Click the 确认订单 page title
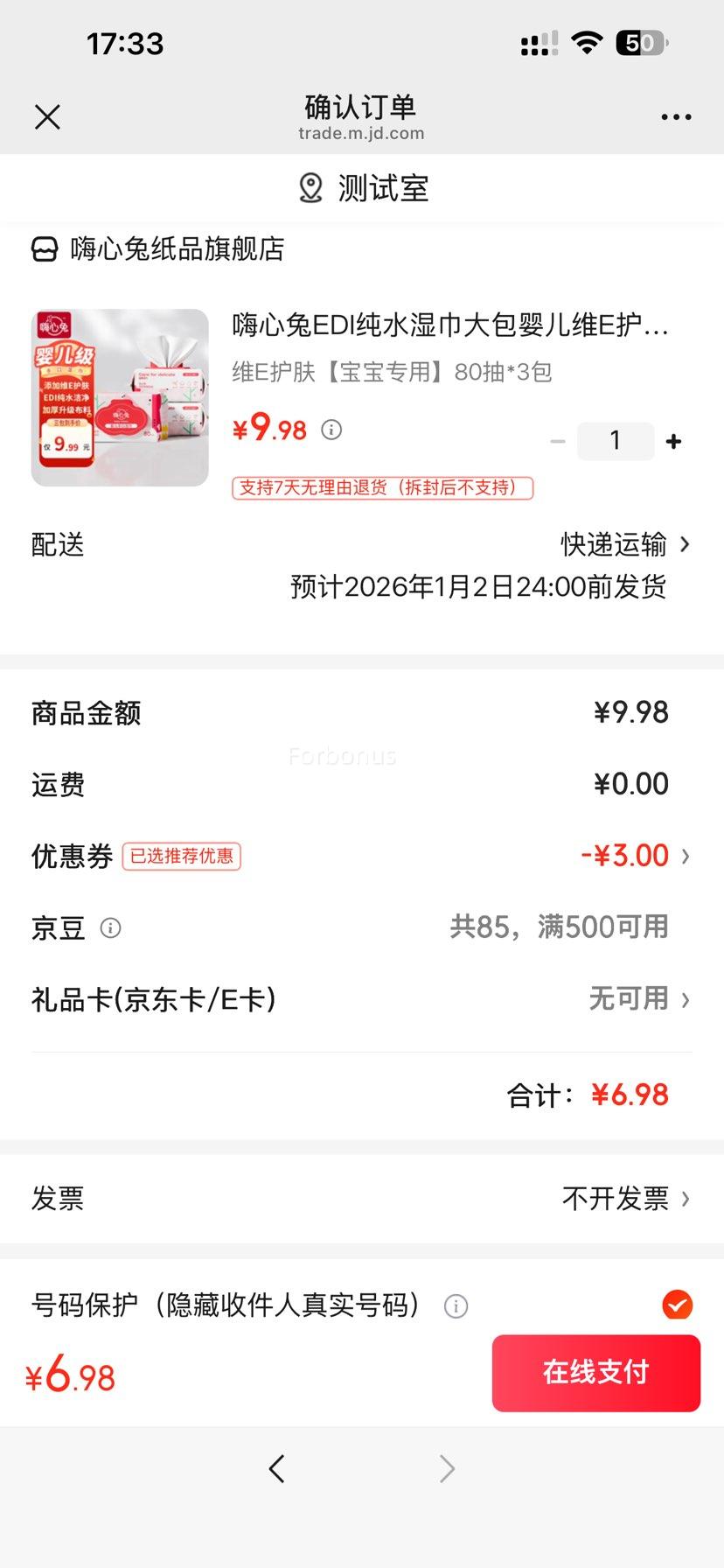 pos(361,107)
